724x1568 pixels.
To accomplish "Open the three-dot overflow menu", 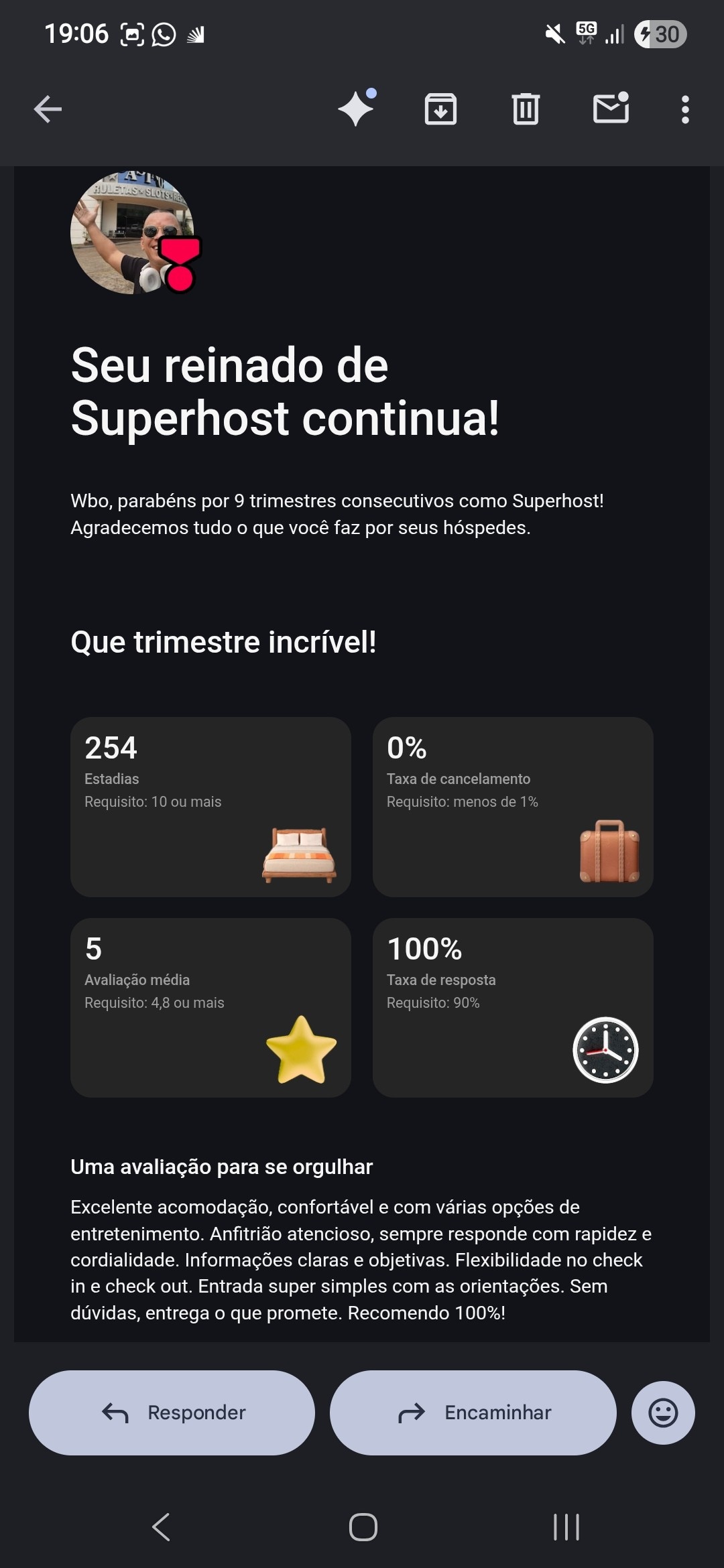I will [x=684, y=109].
